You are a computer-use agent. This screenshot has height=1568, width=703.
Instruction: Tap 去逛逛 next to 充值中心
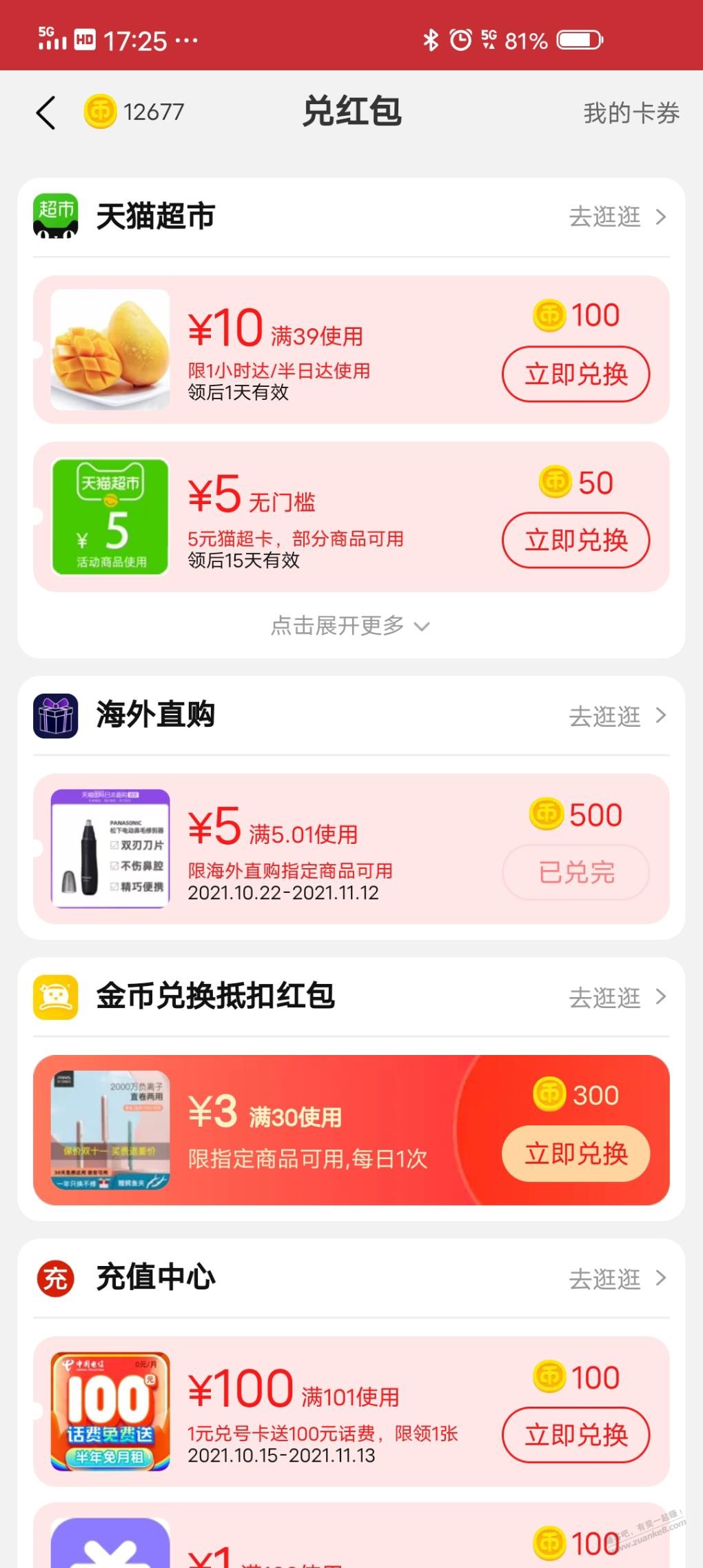617,1278
